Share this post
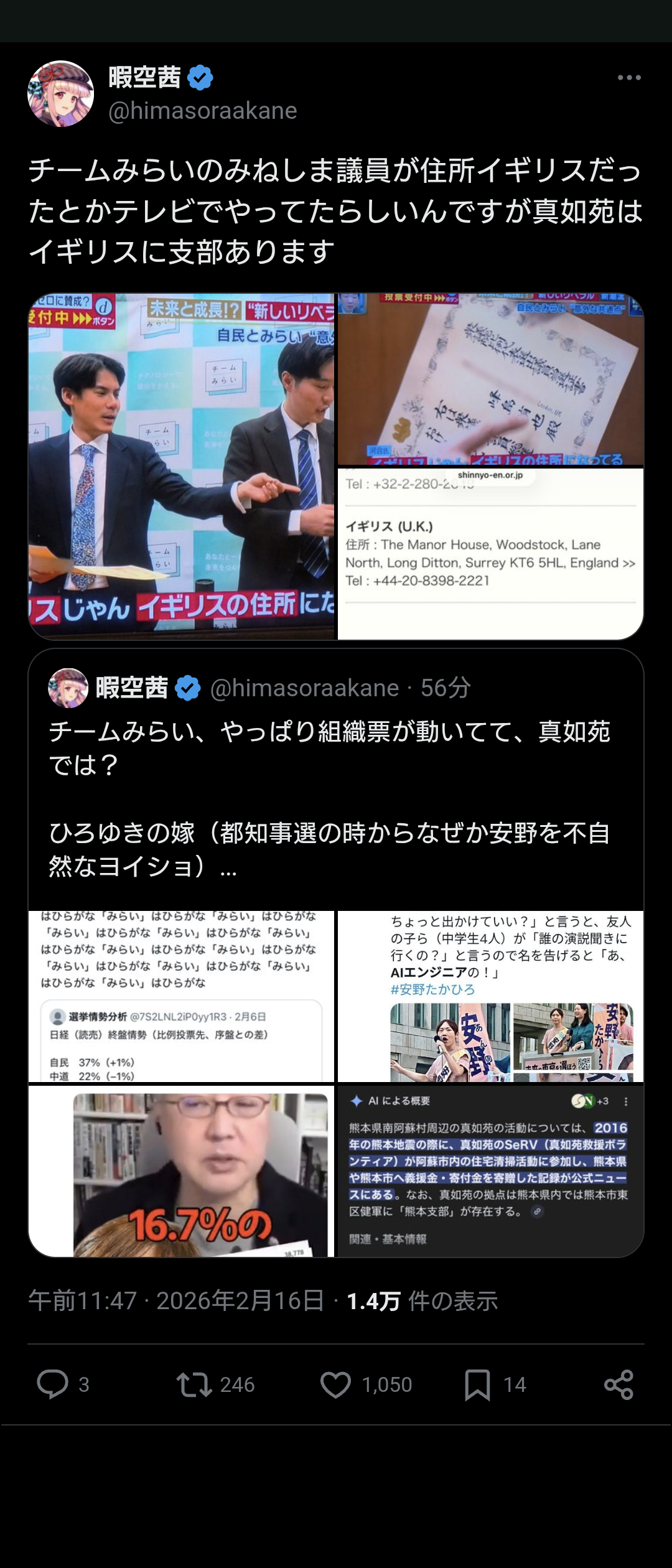The height and width of the screenshot is (1568, 672). tap(618, 1384)
